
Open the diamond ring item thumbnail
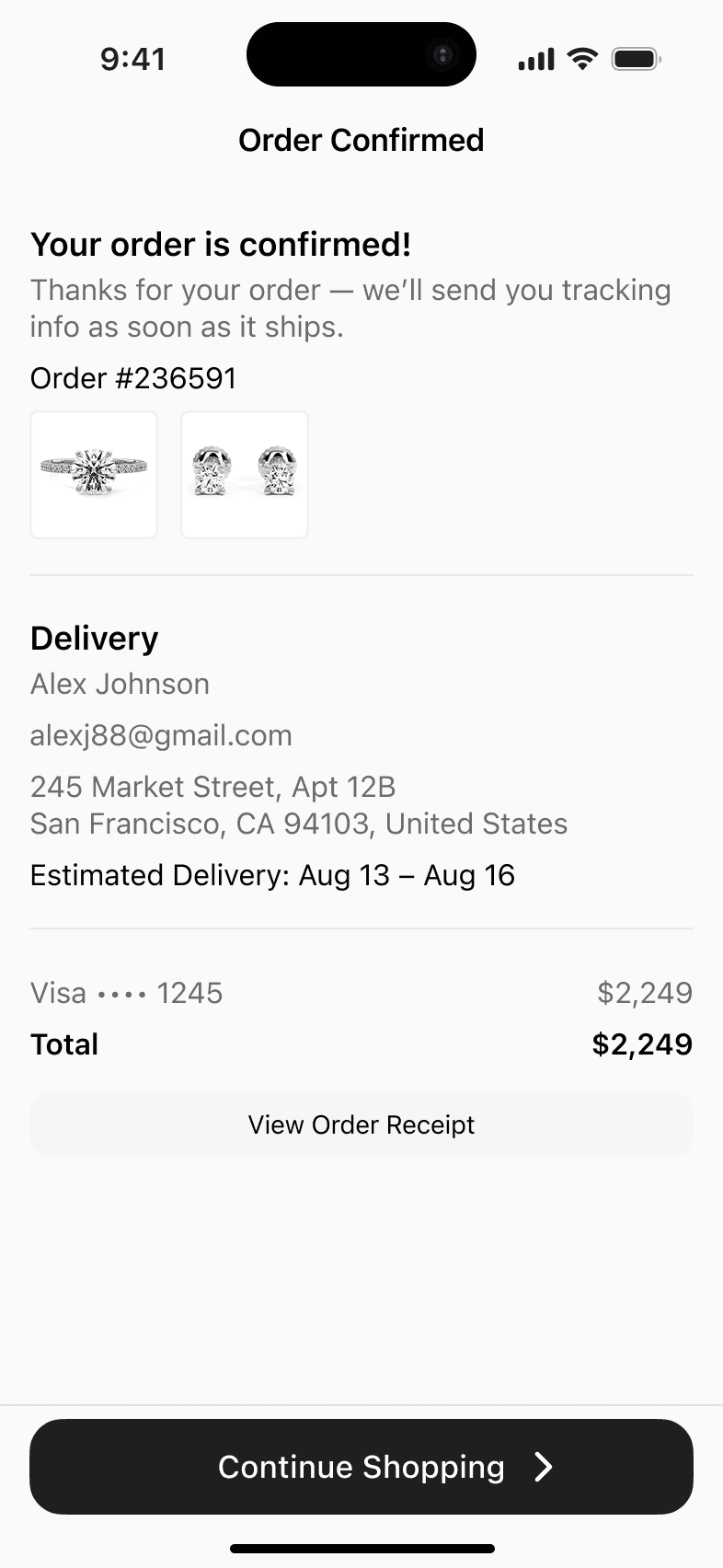[x=94, y=475]
